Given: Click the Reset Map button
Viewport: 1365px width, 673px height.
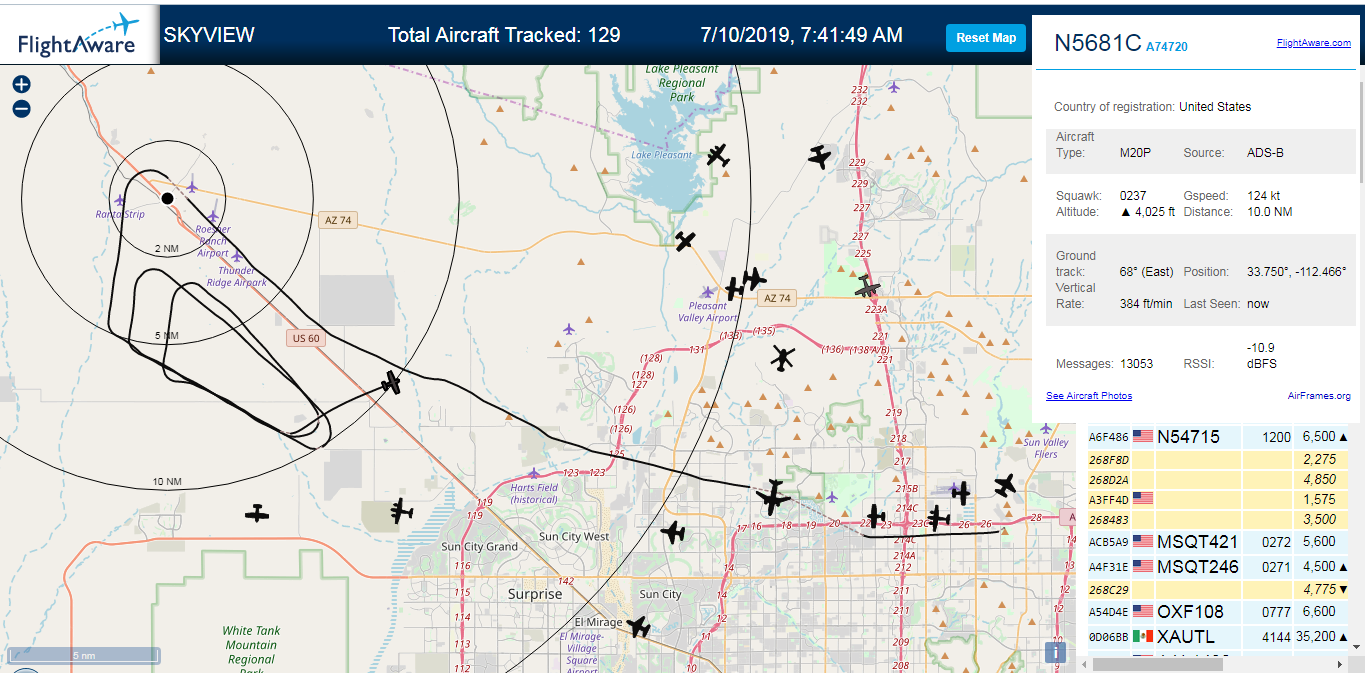Looking at the screenshot, I should point(986,38).
